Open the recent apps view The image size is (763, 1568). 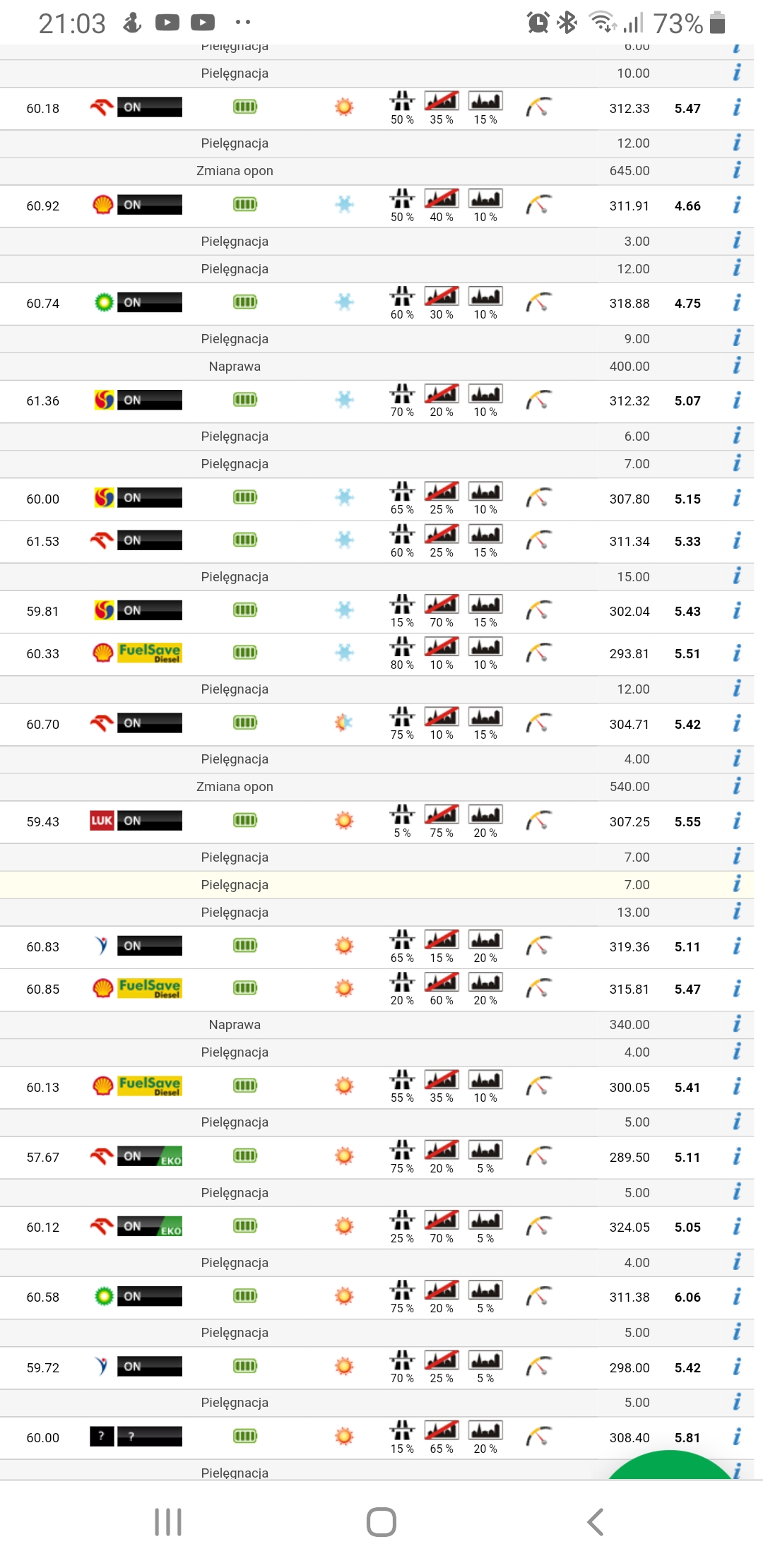(x=168, y=1522)
